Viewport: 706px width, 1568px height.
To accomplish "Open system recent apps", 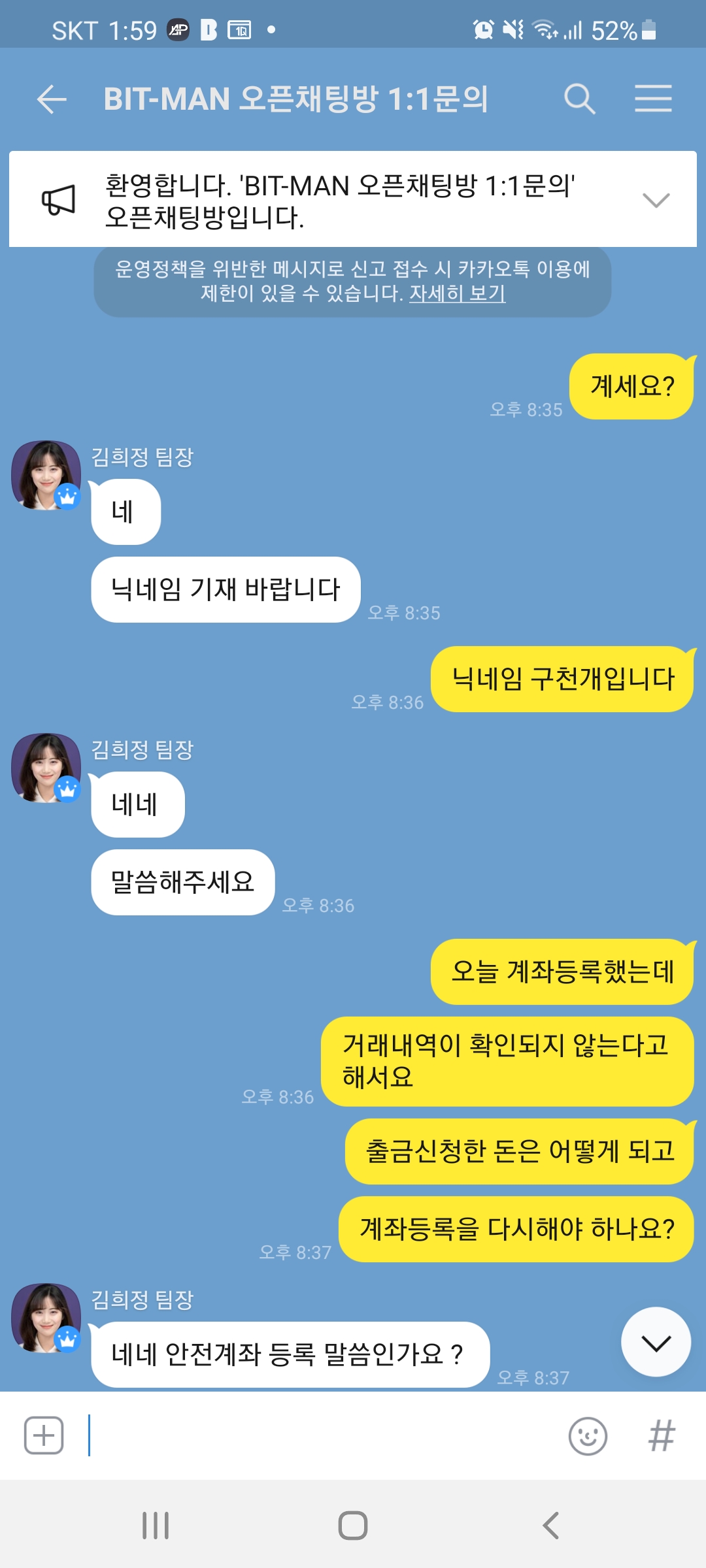I will coord(156,1526).
